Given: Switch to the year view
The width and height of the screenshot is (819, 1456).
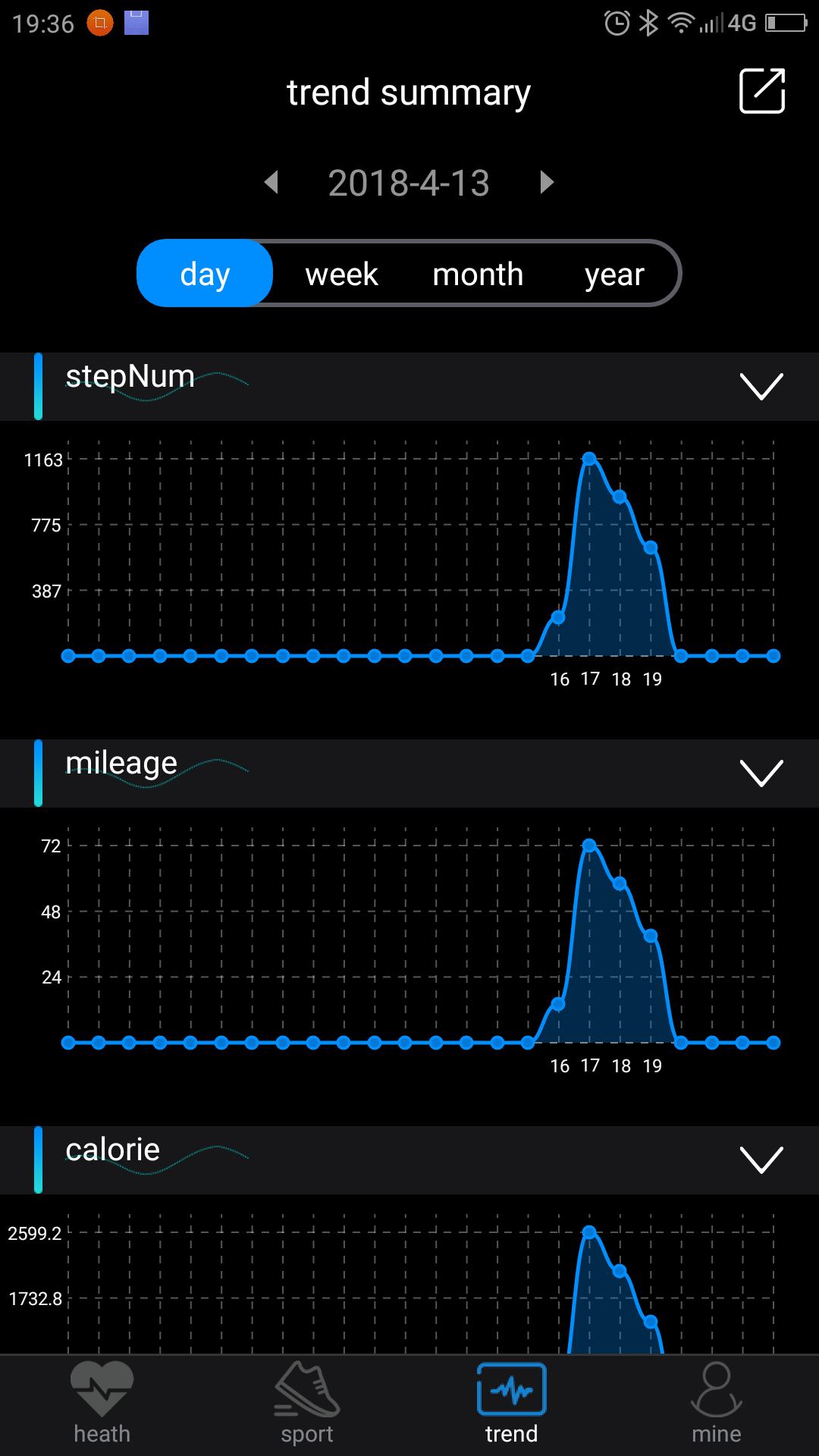Looking at the screenshot, I should pos(614,275).
